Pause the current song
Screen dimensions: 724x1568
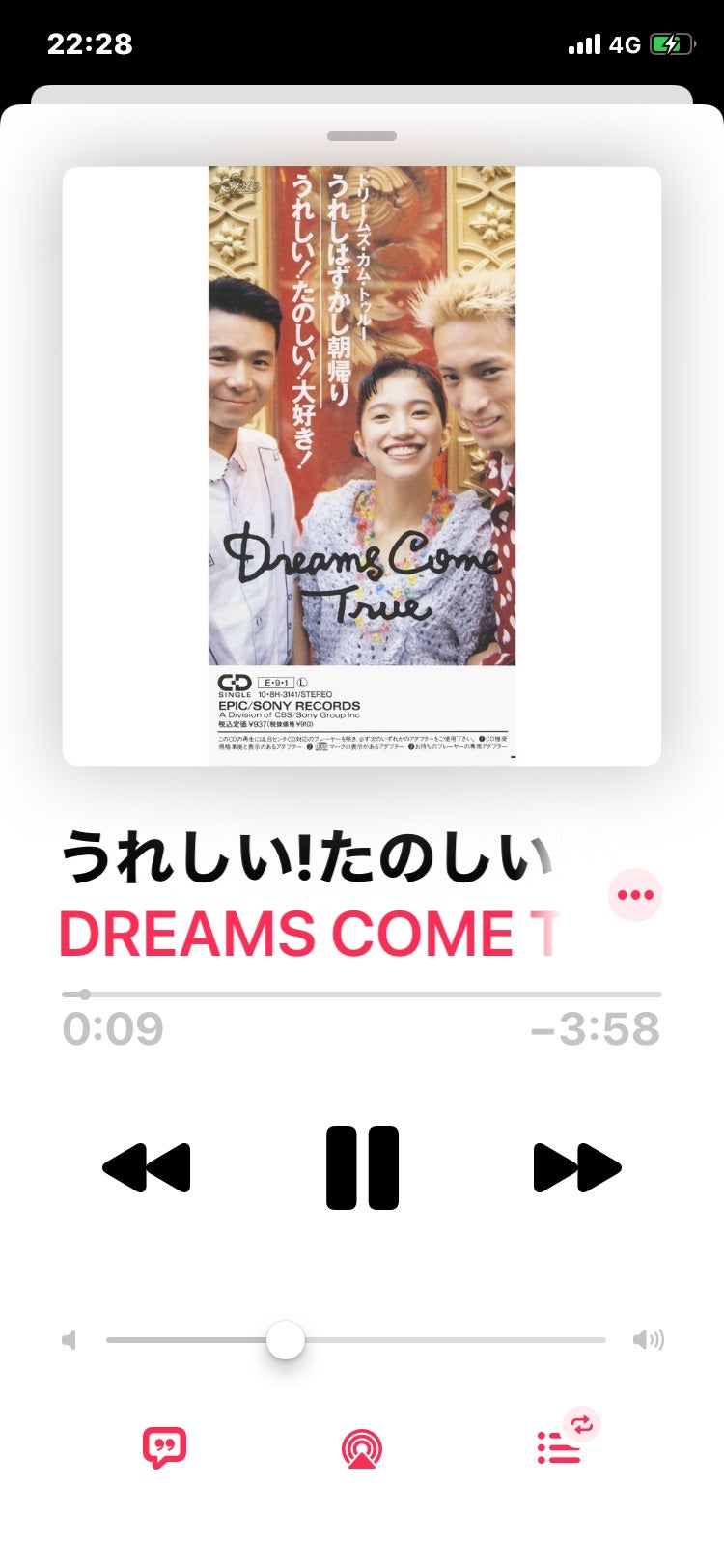tap(362, 1167)
